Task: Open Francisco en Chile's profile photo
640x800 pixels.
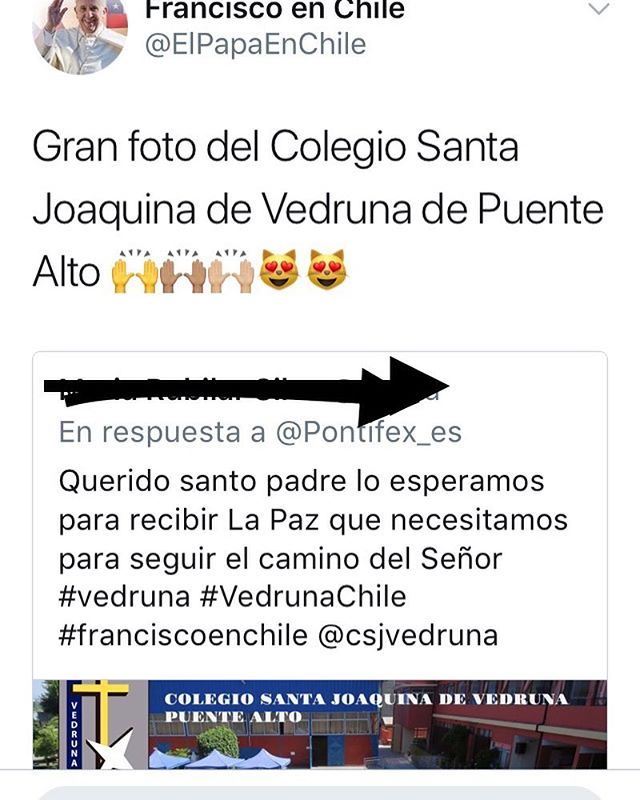Action: tap(80, 32)
